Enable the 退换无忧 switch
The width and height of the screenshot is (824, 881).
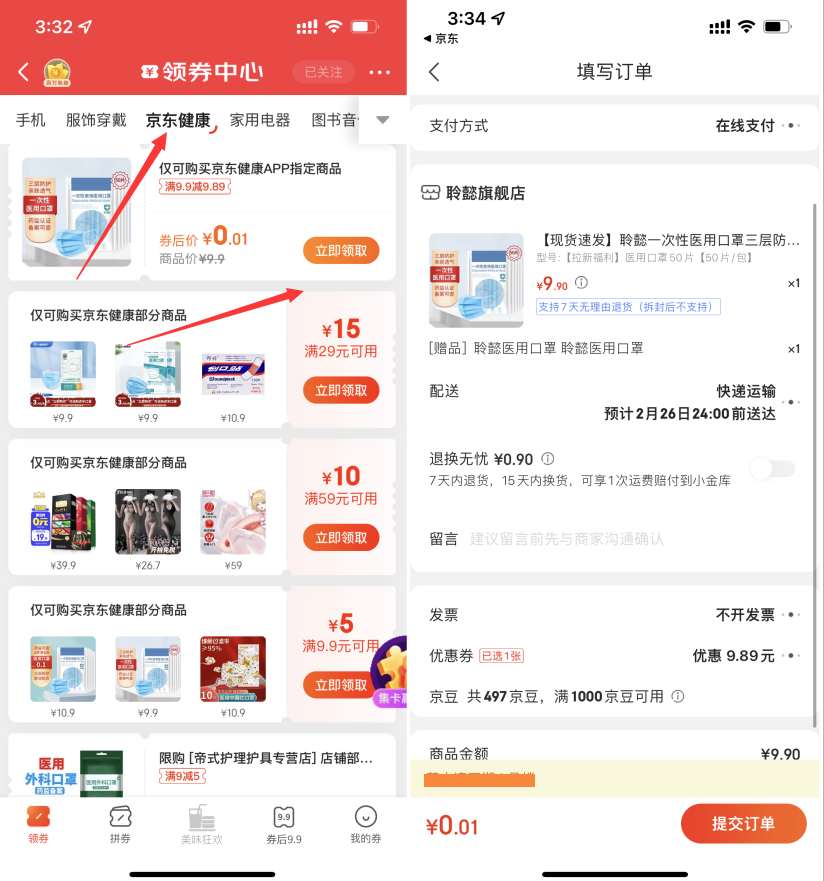[x=773, y=468]
